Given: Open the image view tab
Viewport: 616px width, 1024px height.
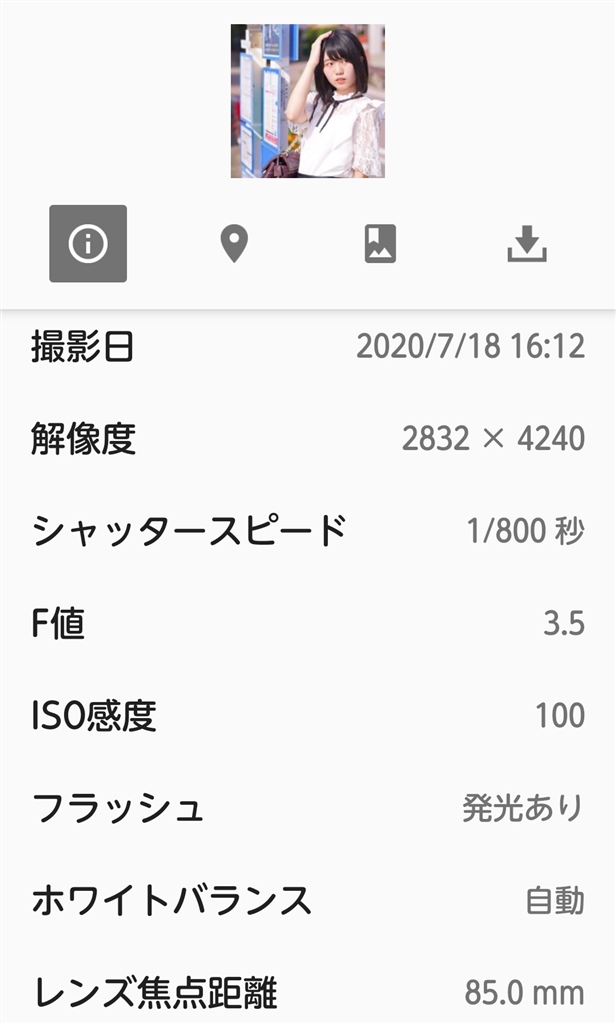Looking at the screenshot, I should [x=380, y=244].
